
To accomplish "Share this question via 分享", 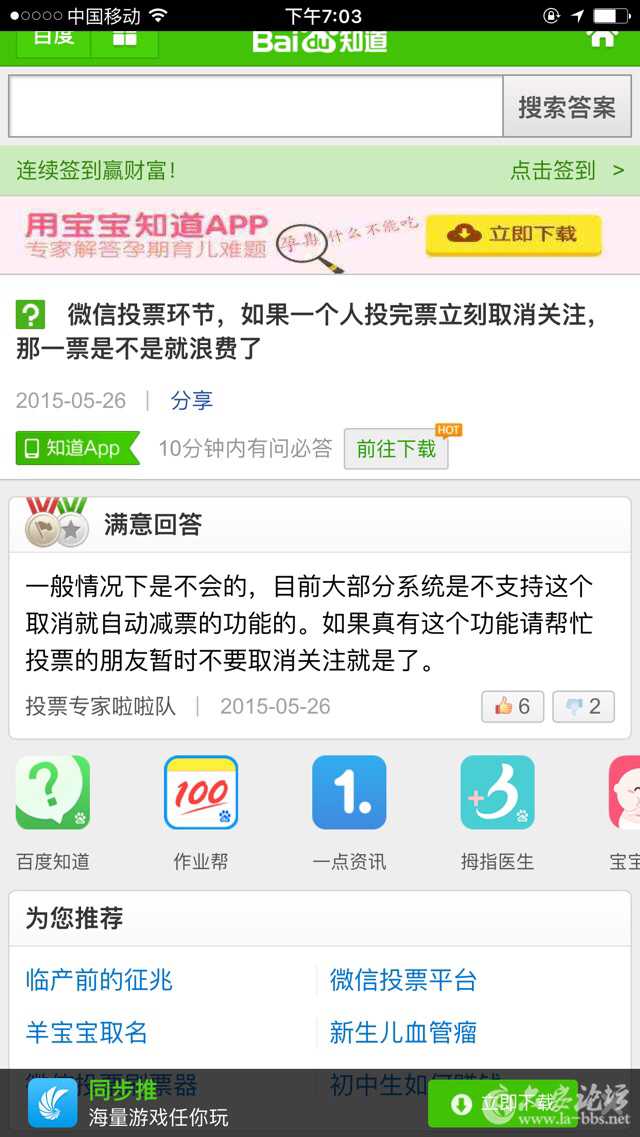I will (191, 400).
